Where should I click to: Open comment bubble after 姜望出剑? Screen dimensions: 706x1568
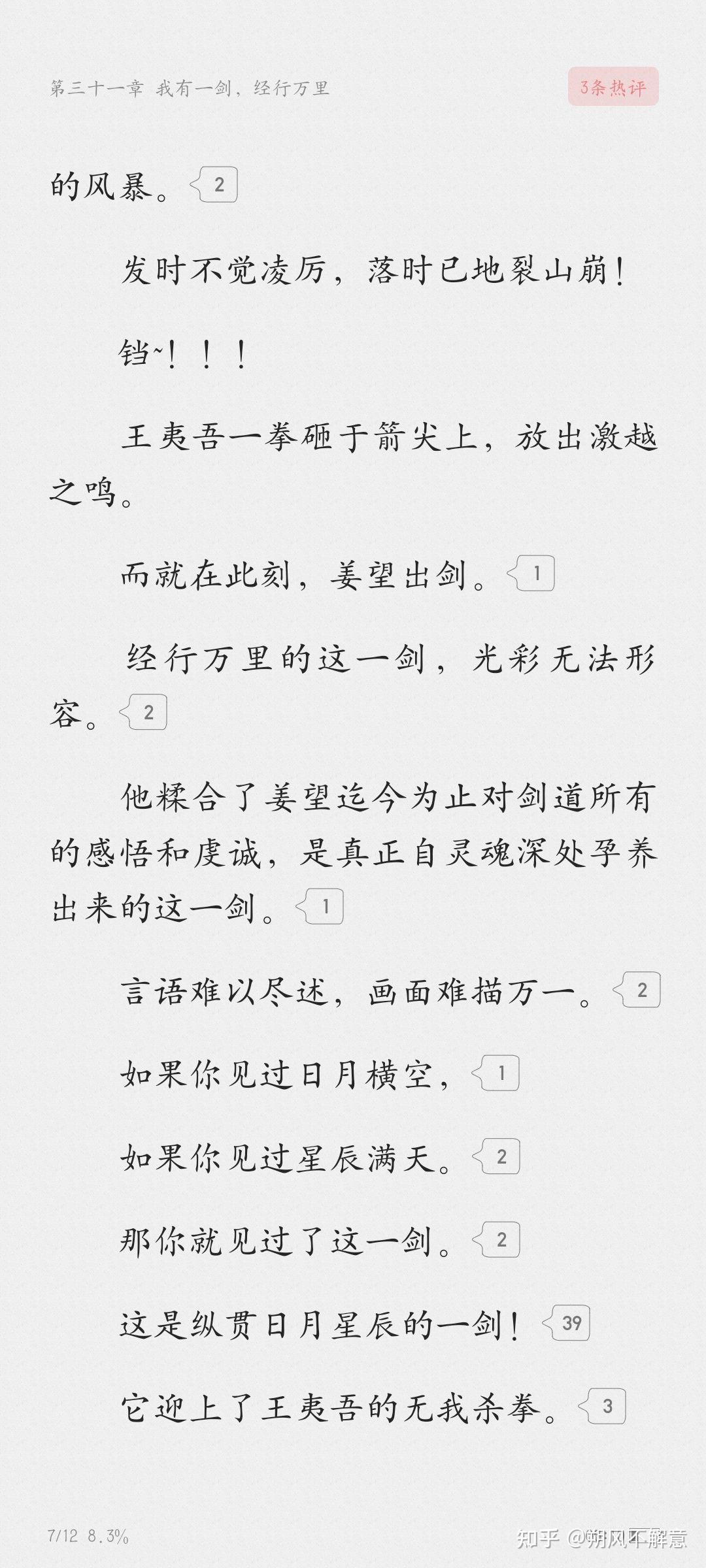coord(531,574)
